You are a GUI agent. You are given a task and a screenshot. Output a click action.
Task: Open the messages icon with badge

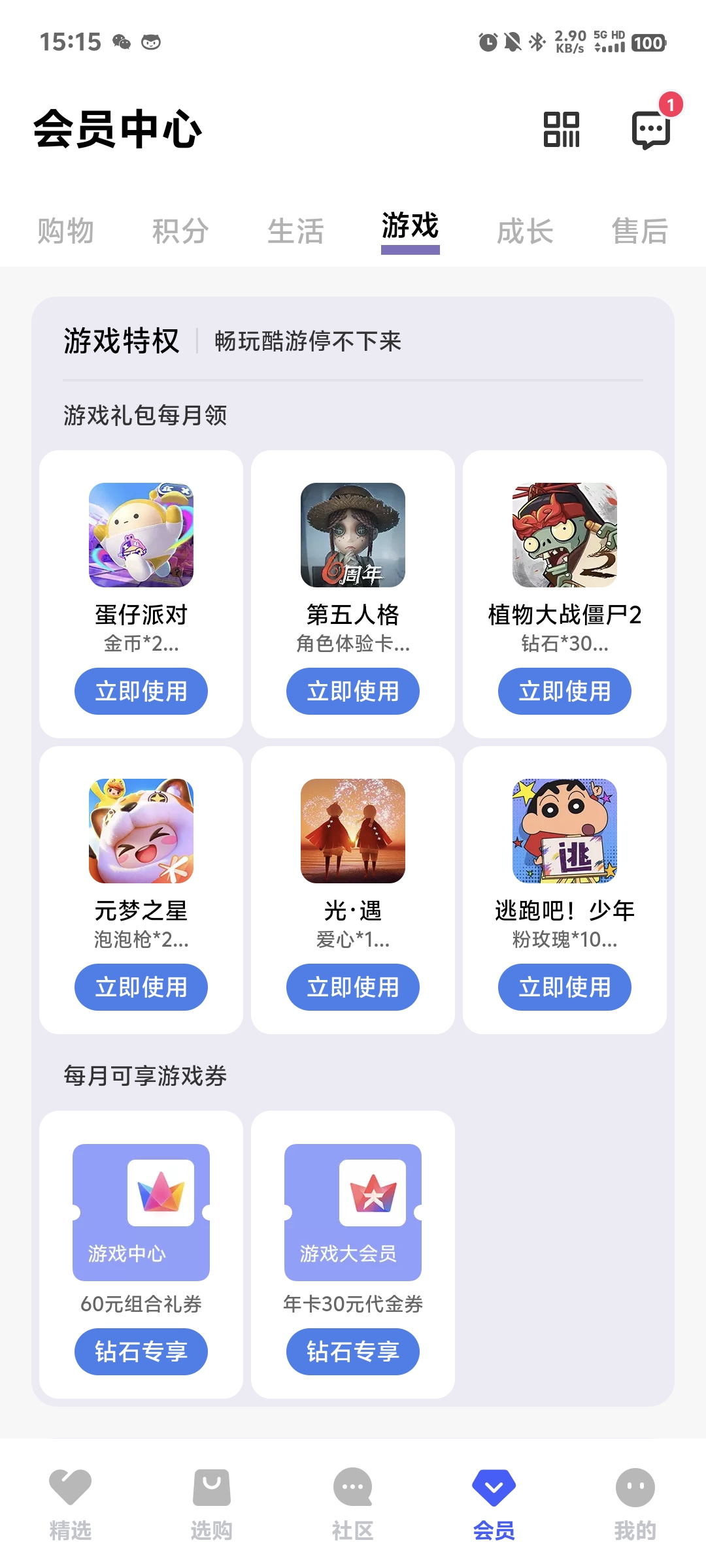coord(651,129)
